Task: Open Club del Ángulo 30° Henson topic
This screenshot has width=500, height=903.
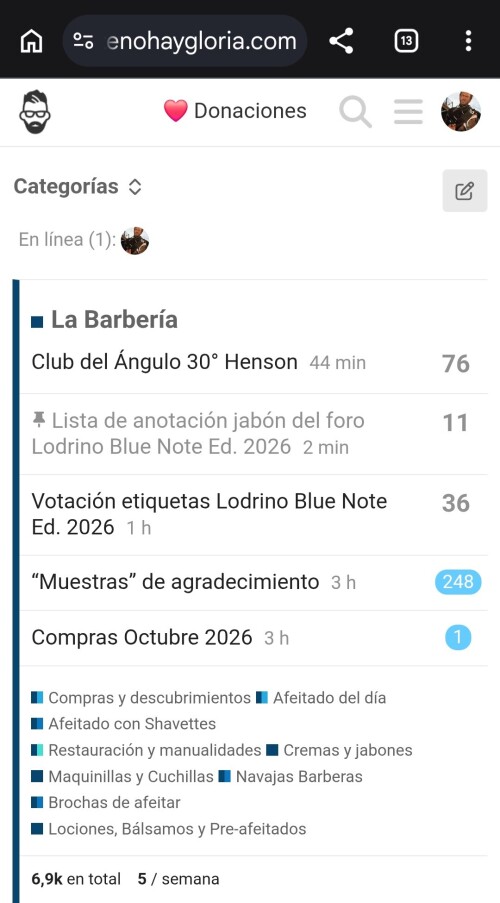Action: (x=164, y=362)
